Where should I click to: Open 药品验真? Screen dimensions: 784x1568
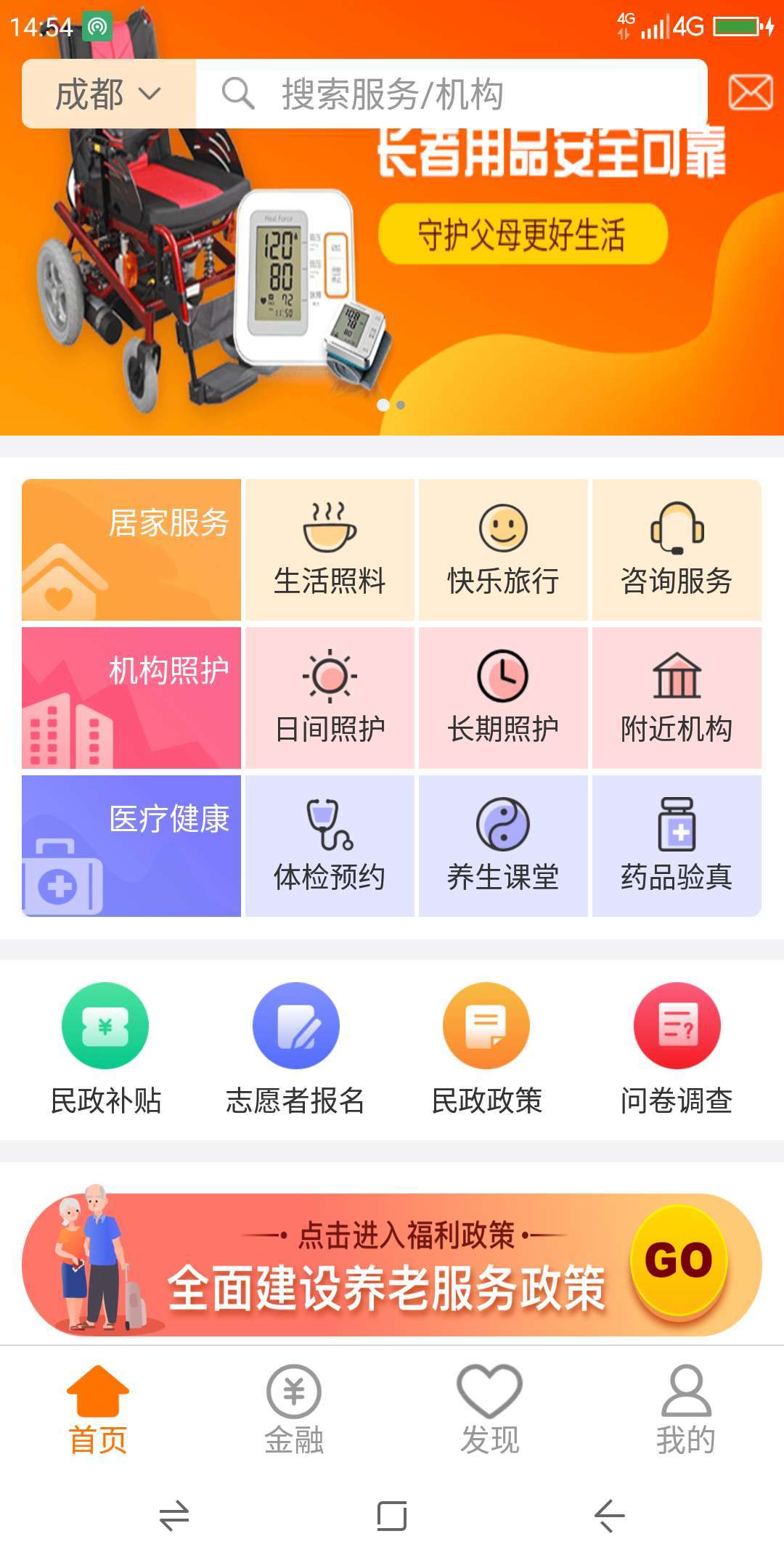[x=676, y=846]
